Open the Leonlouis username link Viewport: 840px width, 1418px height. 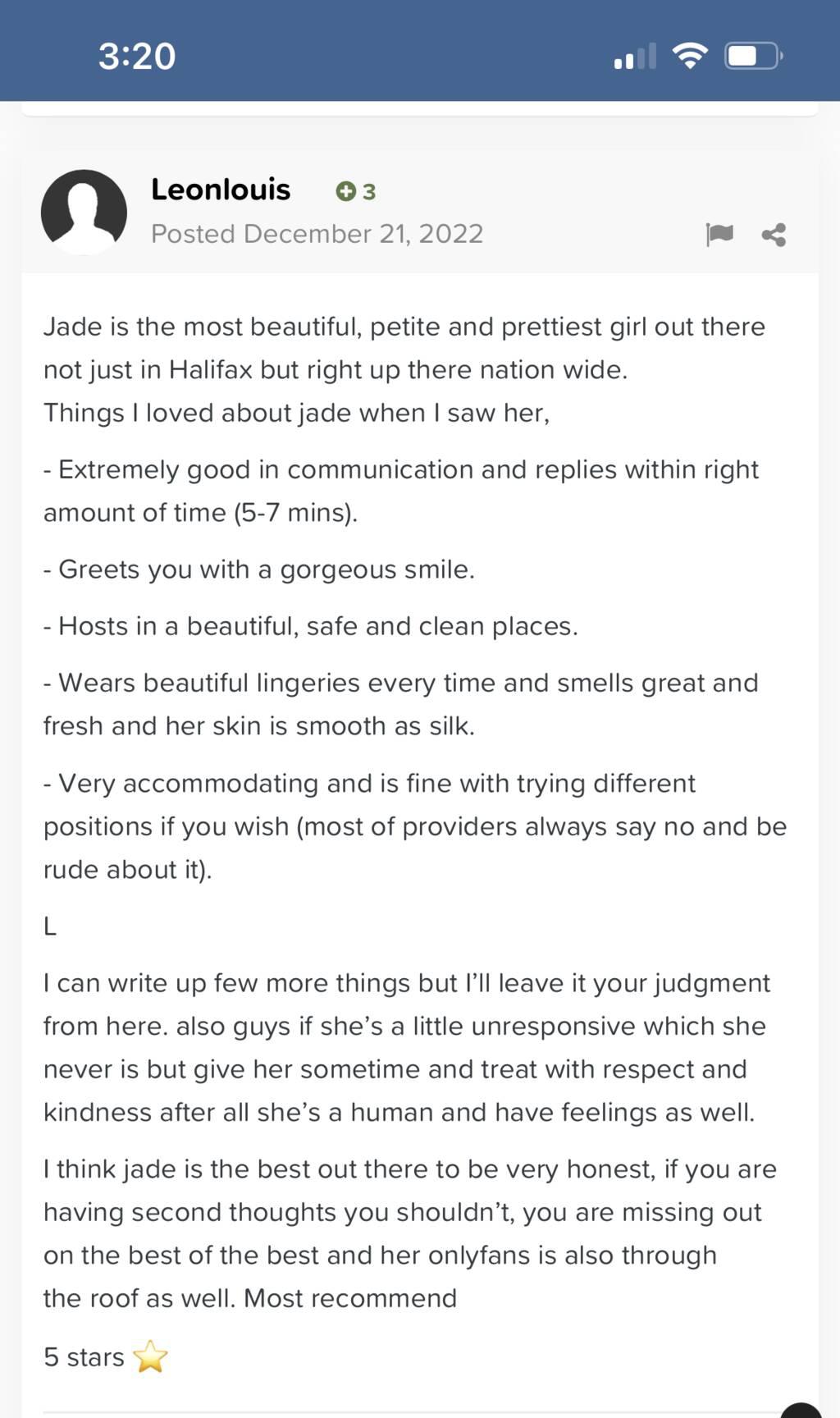coord(221,190)
